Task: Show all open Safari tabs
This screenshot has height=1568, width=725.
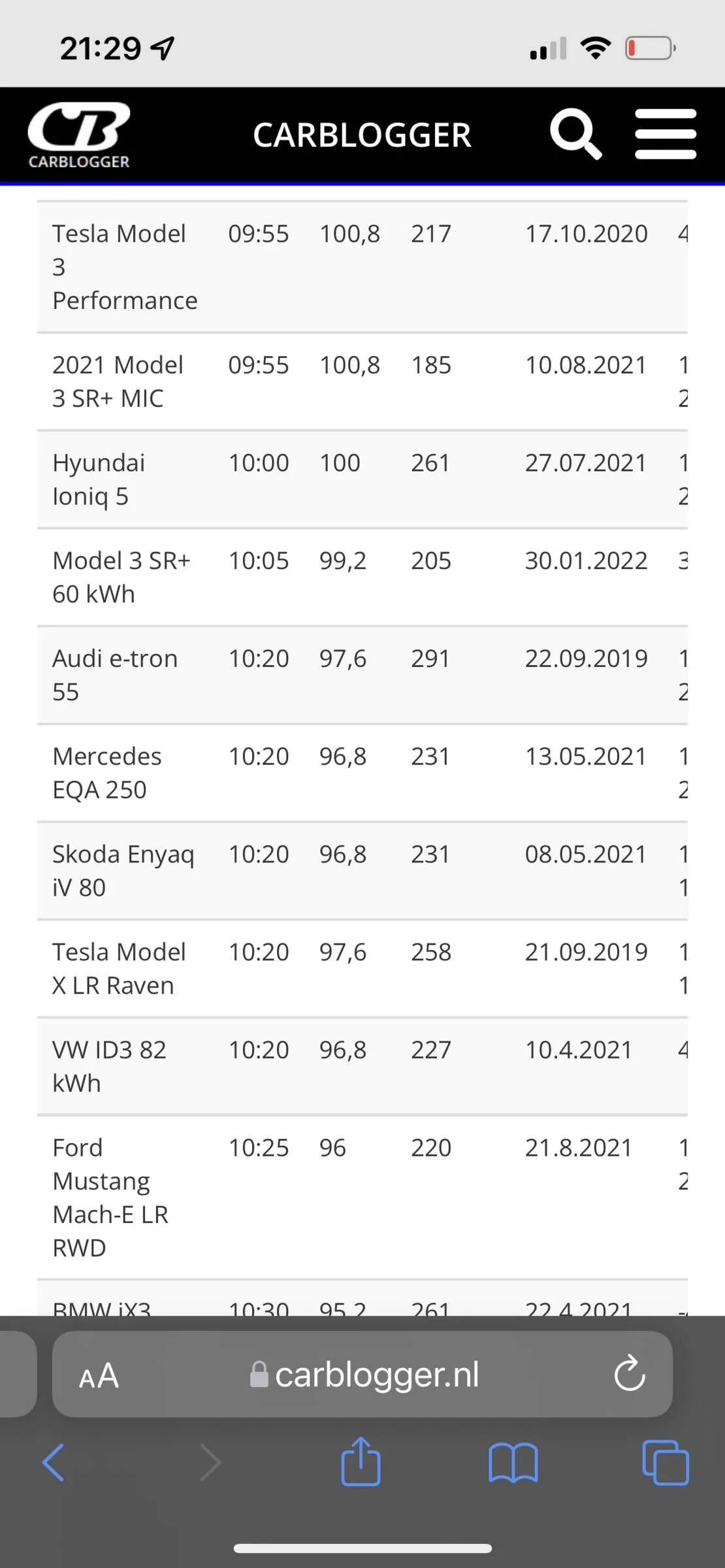Action: point(665,1463)
